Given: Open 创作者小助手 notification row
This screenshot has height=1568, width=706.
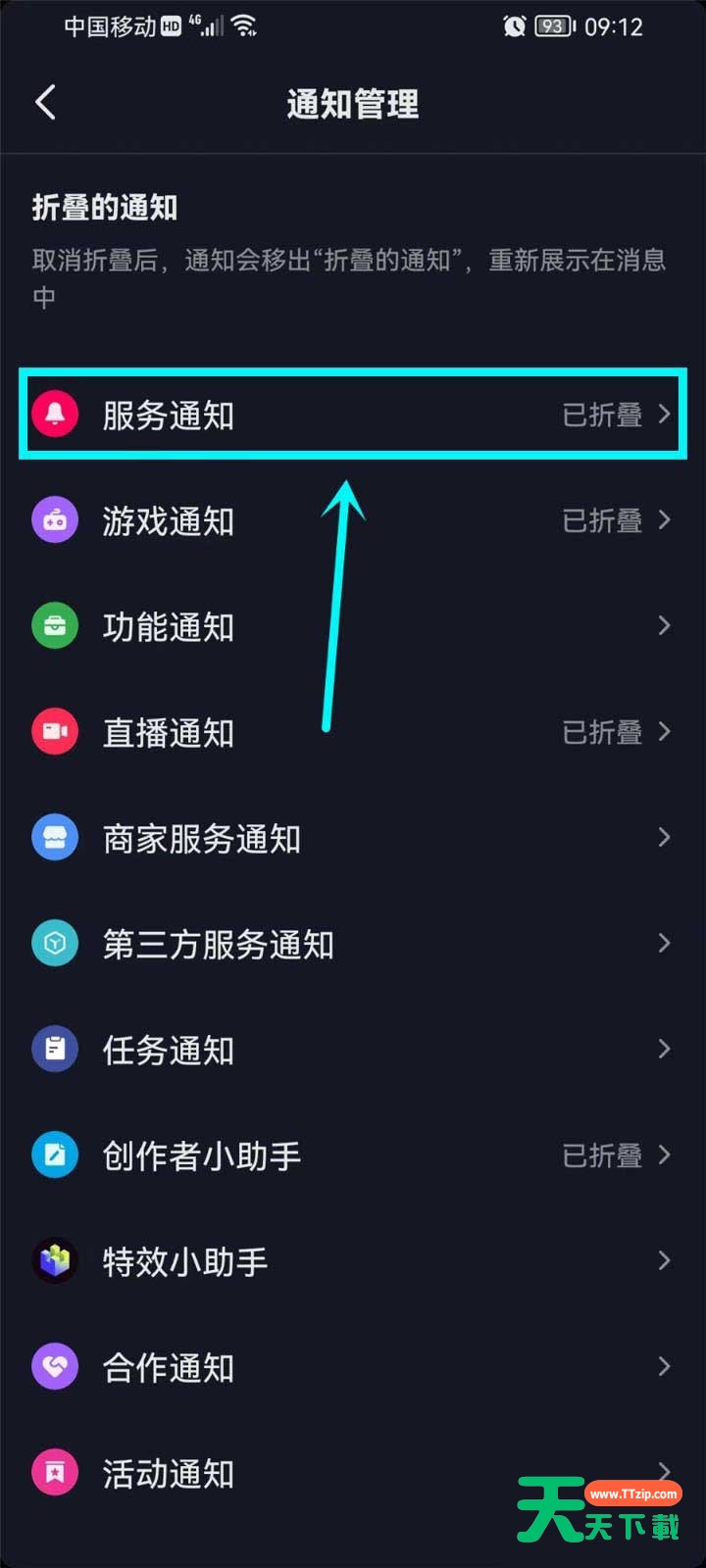Looking at the screenshot, I should point(353,1155).
